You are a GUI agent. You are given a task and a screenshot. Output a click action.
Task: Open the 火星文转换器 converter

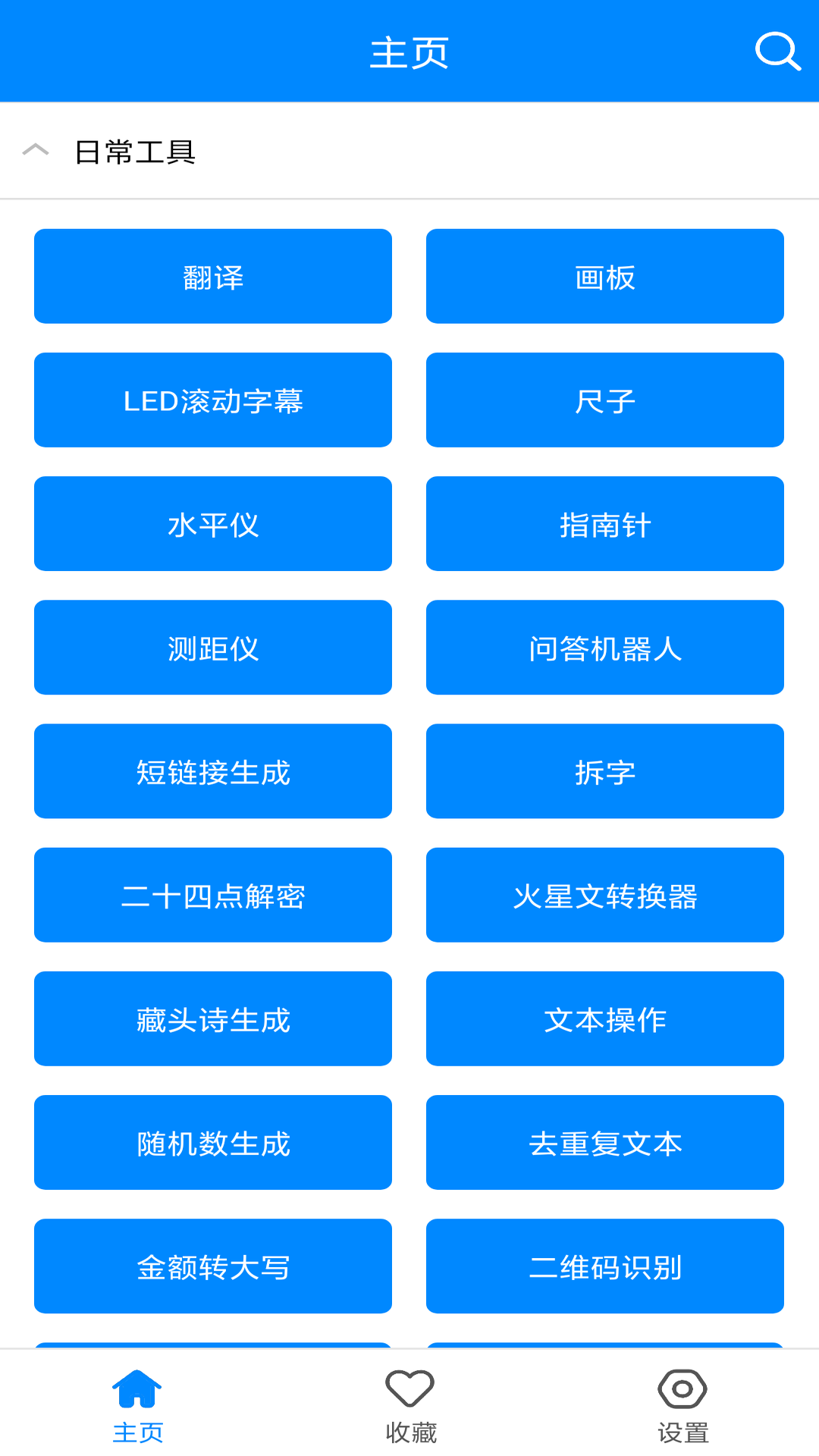604,895
